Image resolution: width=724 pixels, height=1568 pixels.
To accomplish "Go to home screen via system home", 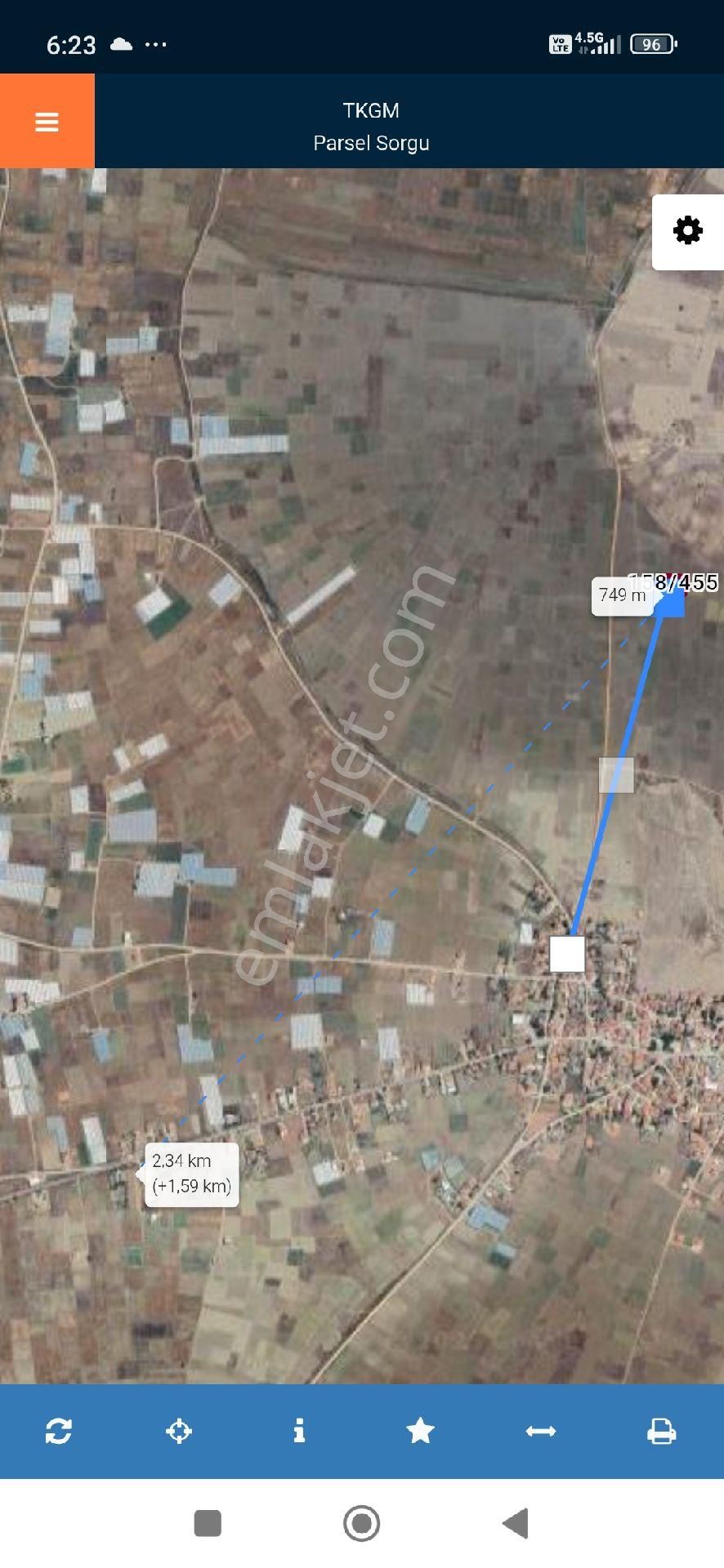I will coord(362,1523).
